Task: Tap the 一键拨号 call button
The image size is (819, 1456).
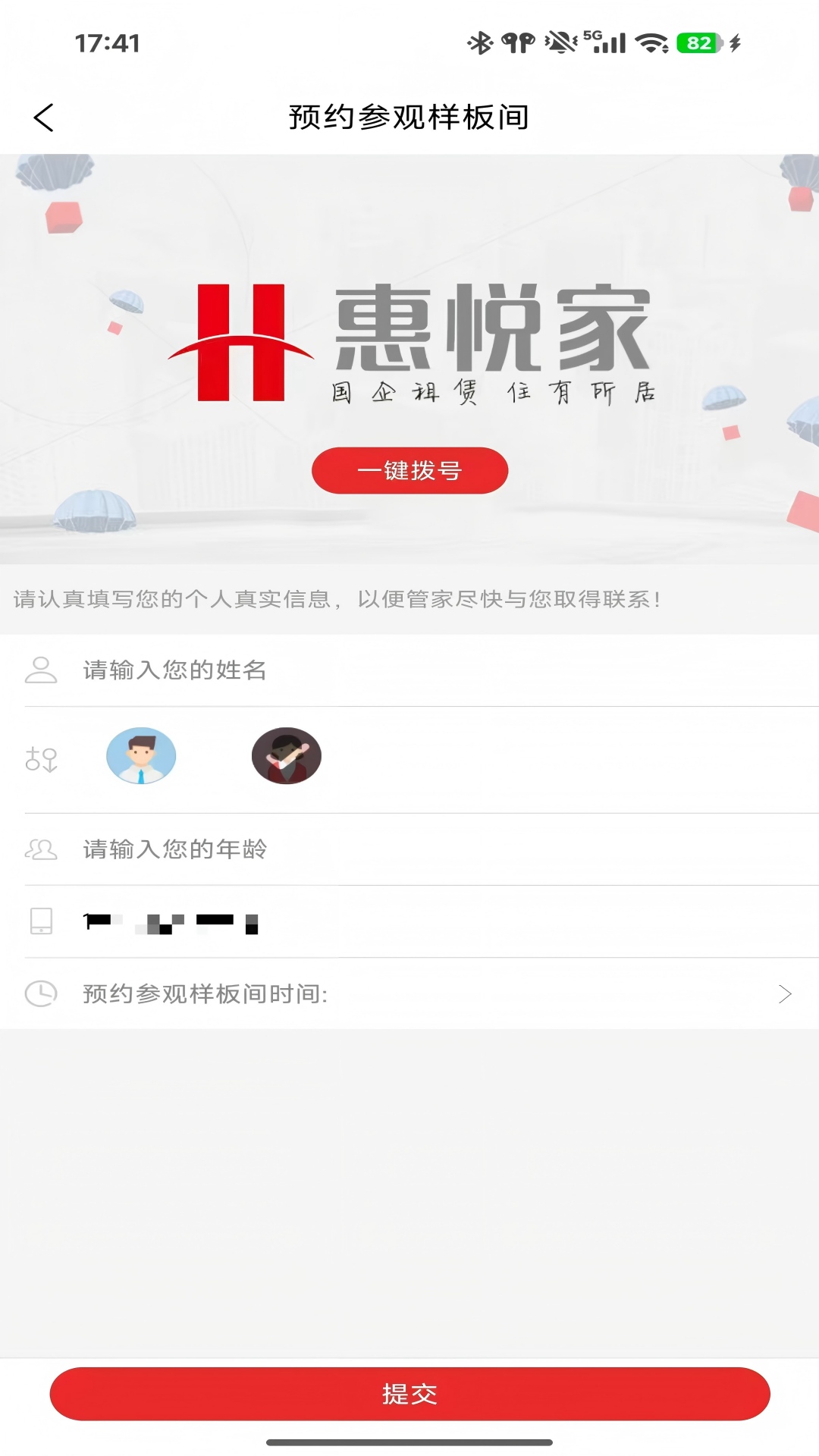Action: point(409,470)
